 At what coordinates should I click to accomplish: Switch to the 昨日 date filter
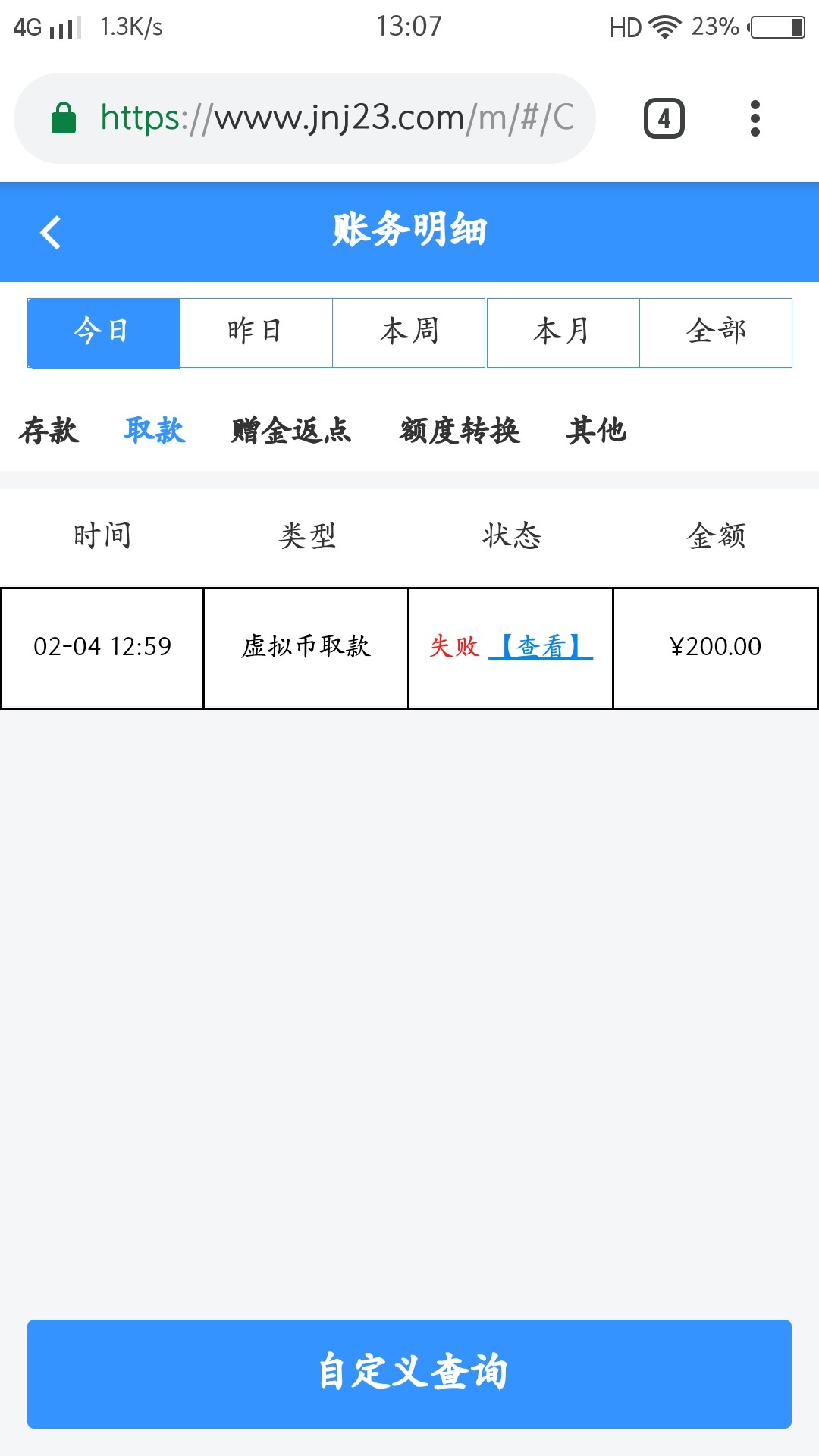256,332
